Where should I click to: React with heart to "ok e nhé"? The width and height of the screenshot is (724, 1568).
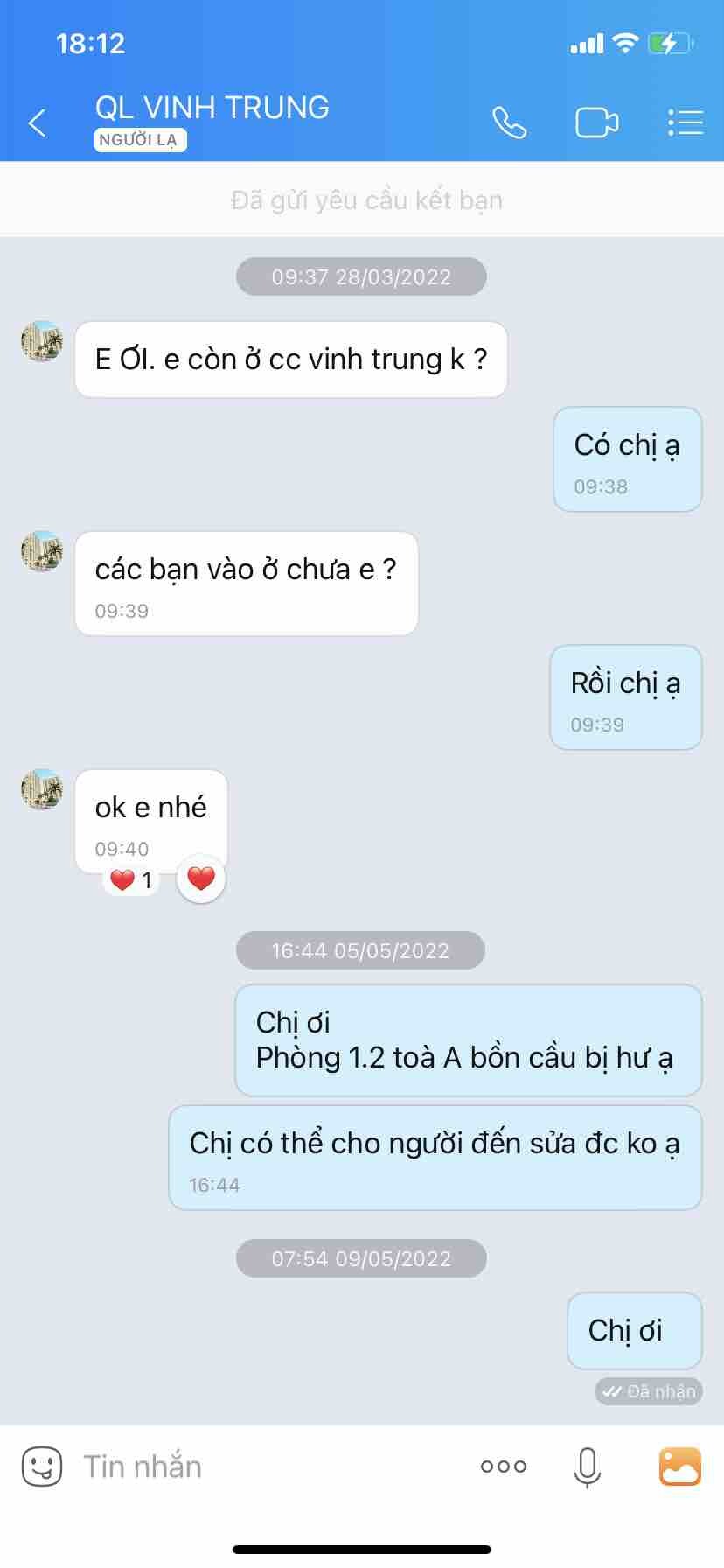click(x=201, y=878)
